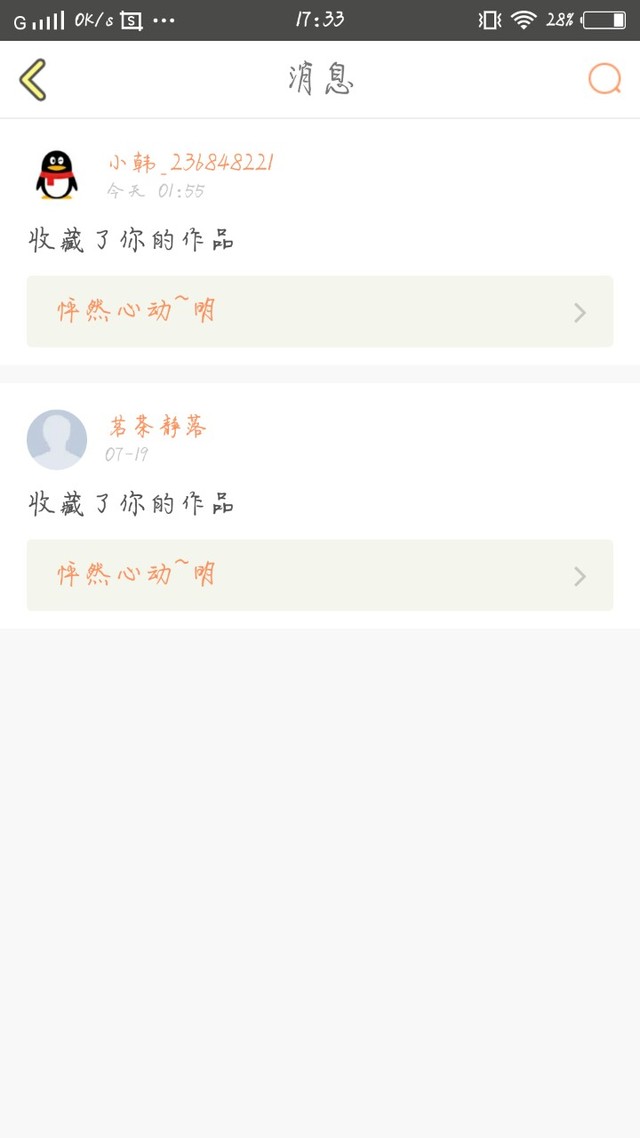Open the orange chat bubble icon
Image resolution: width=640 pixels, height=1138 pixels.
(605, 79)
